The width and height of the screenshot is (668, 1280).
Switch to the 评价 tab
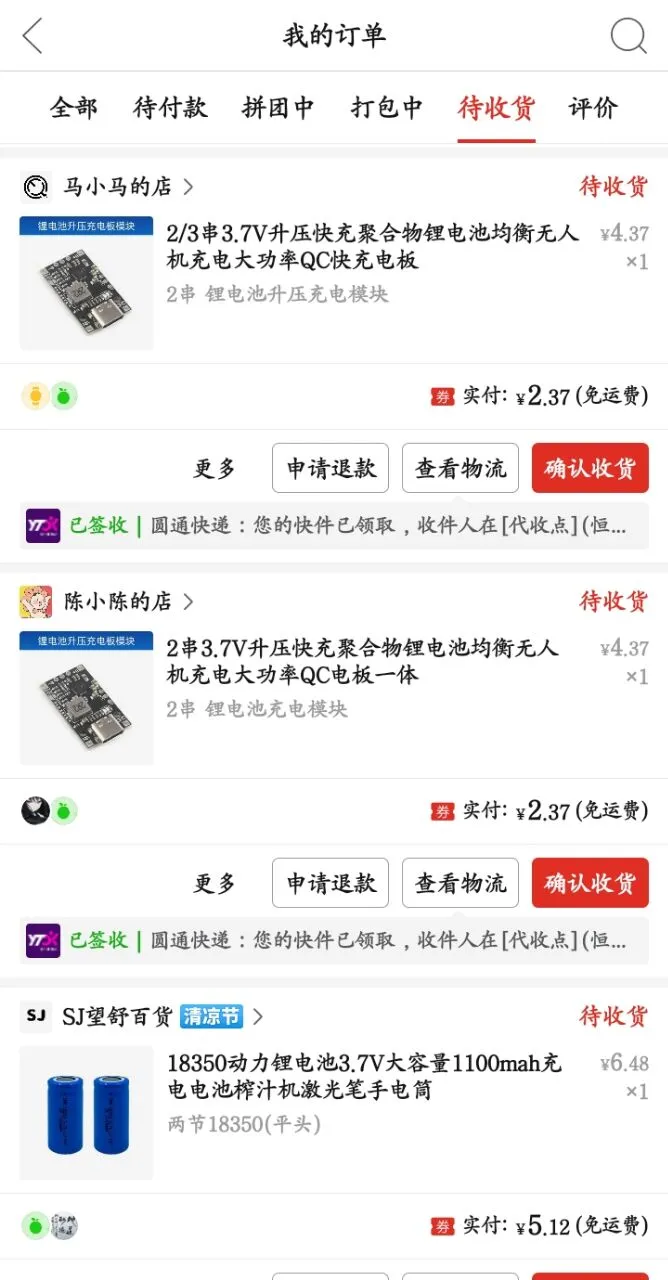click(593, 108)
